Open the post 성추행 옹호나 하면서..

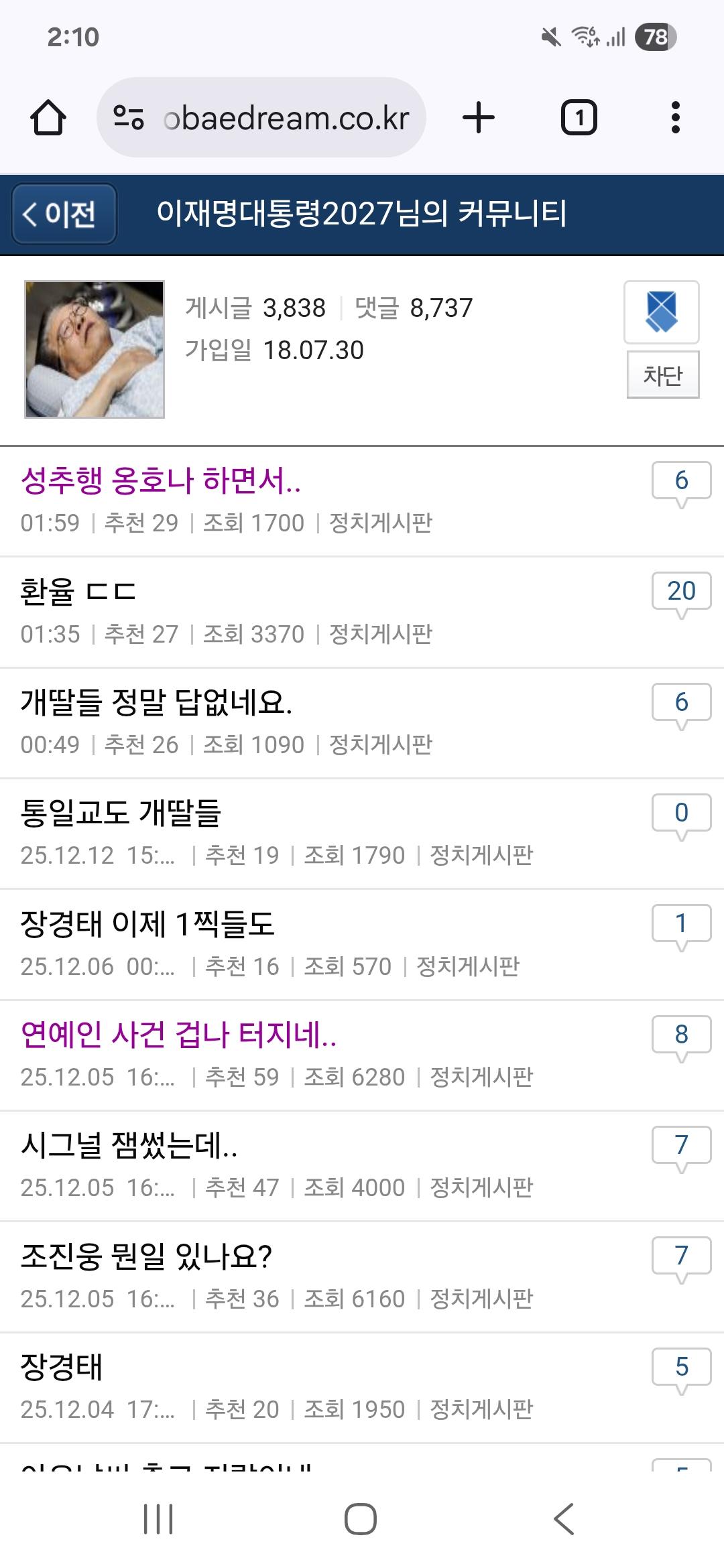(161, 480)
